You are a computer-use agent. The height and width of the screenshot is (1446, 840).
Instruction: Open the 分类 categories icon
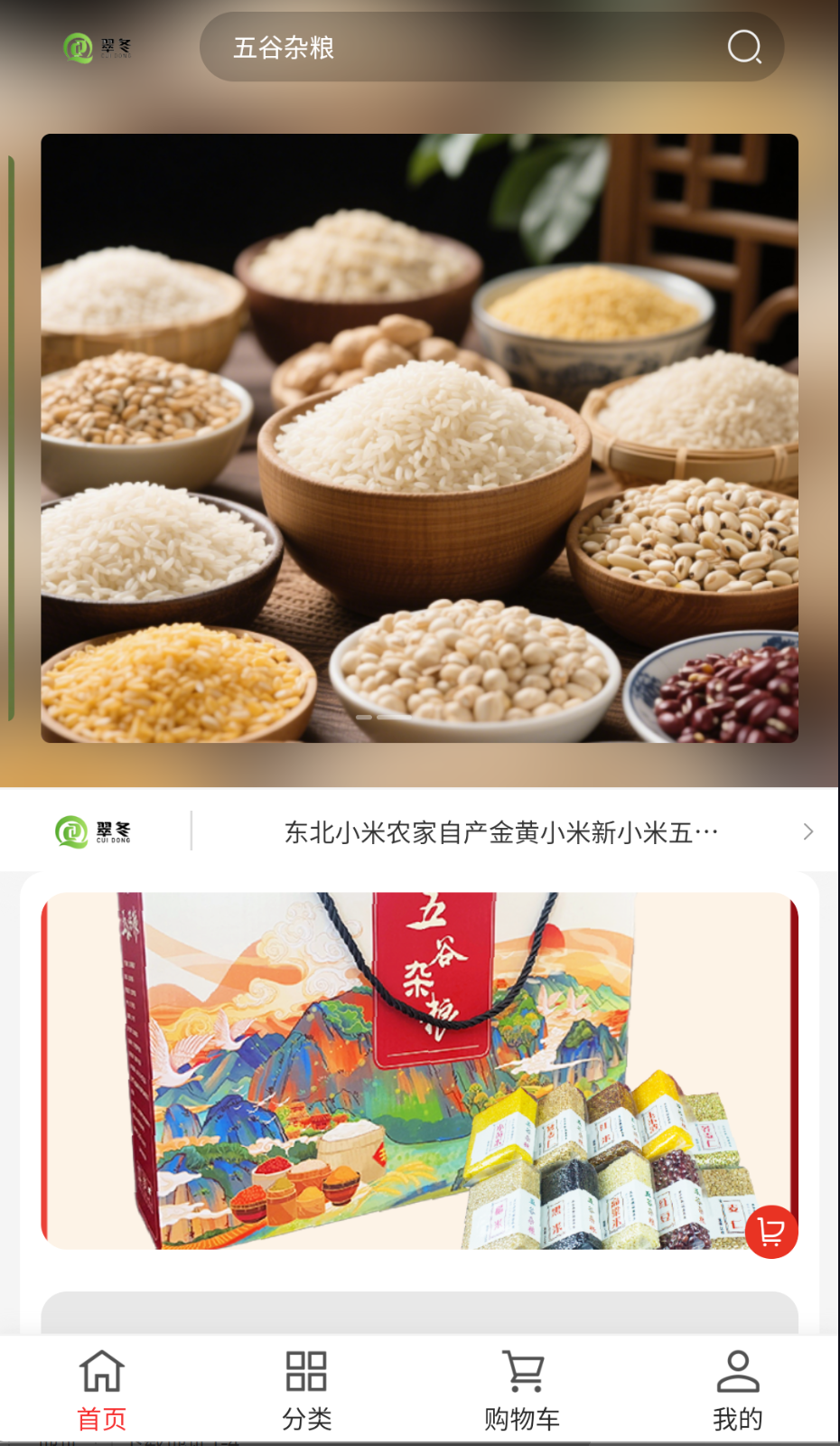click(x=306, y=1370)
